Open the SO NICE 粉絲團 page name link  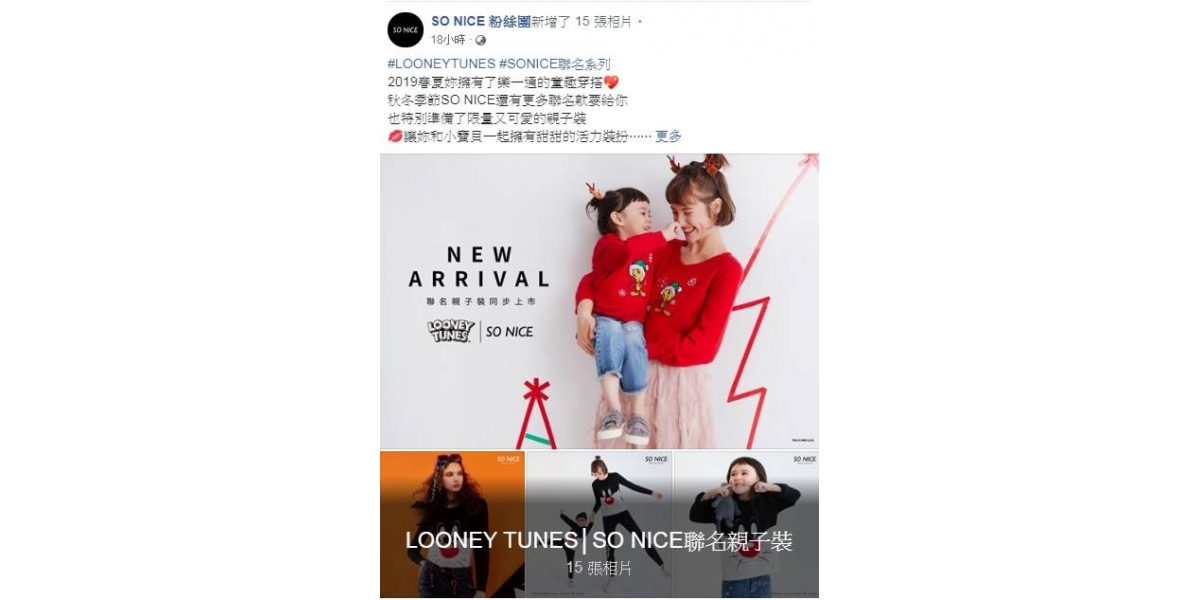[x=481, y=21]
